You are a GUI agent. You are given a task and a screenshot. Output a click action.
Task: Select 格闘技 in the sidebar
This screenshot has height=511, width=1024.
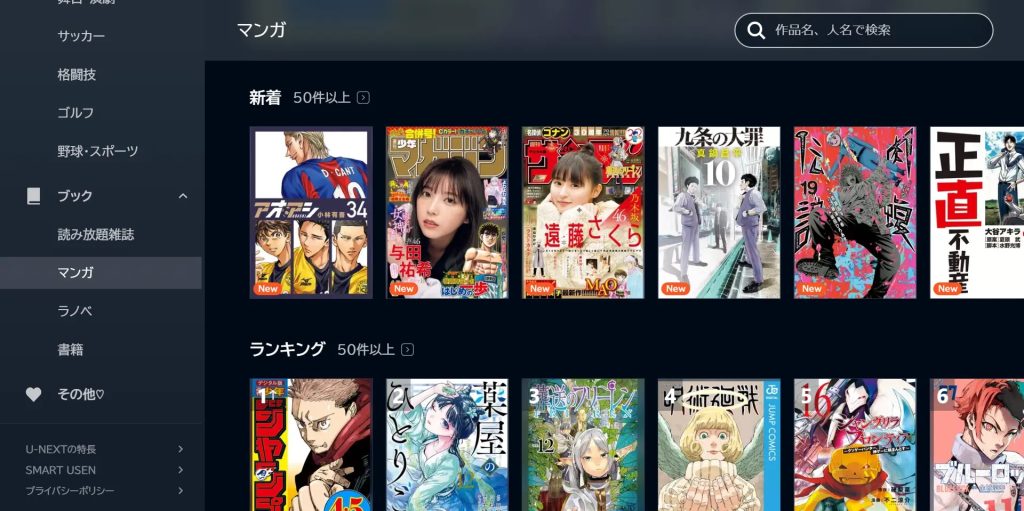(77, 74)
